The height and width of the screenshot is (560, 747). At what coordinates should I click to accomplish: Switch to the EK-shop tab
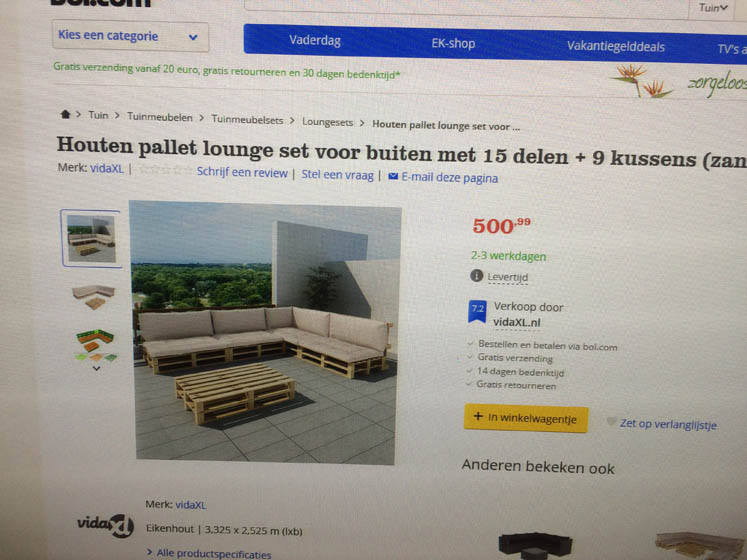tap(453, 44)
